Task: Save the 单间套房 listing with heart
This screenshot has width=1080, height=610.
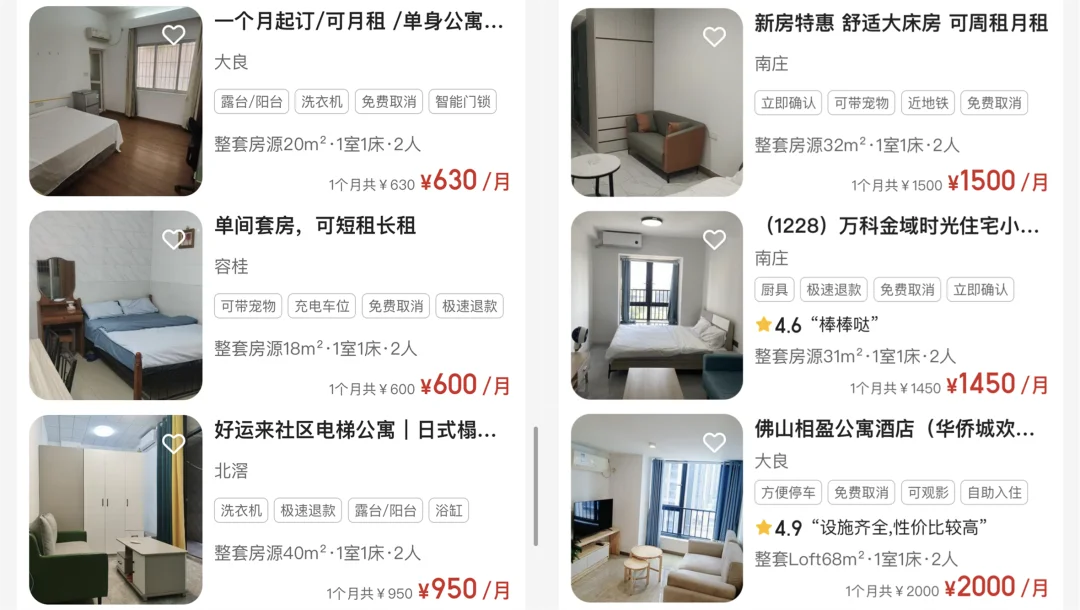Action: 174,239
